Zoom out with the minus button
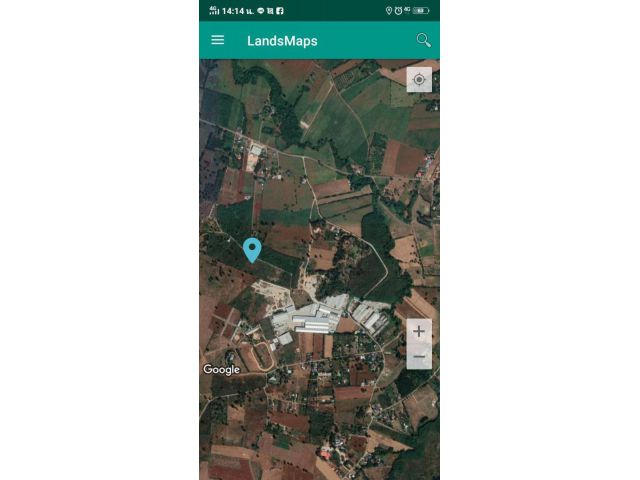The width and height of the screenshot is (640, 480). [x=419, y=357]
